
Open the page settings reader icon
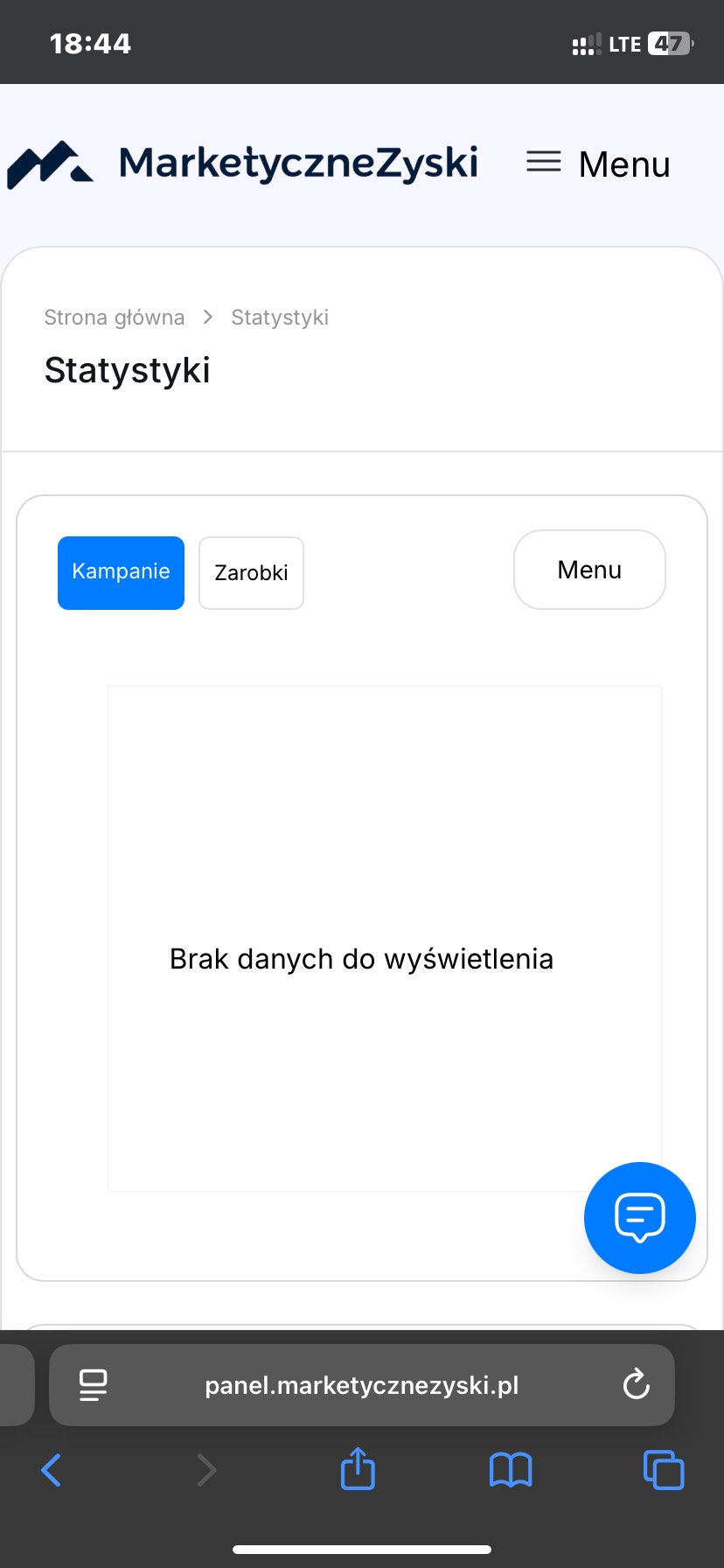click(93, 1385)
